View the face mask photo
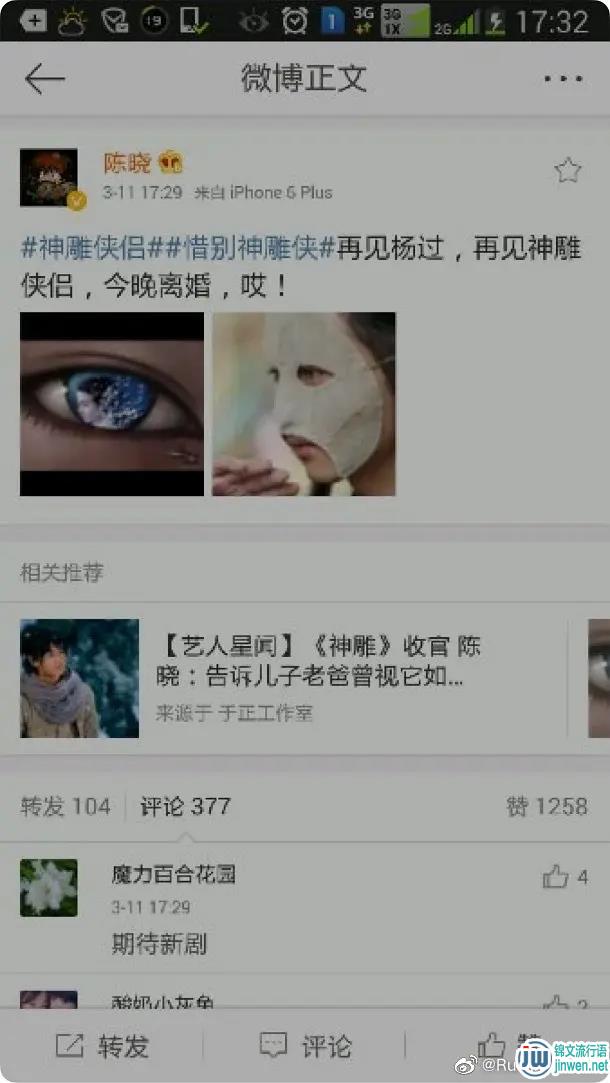Screen dimensions: 610x1083 304,404
